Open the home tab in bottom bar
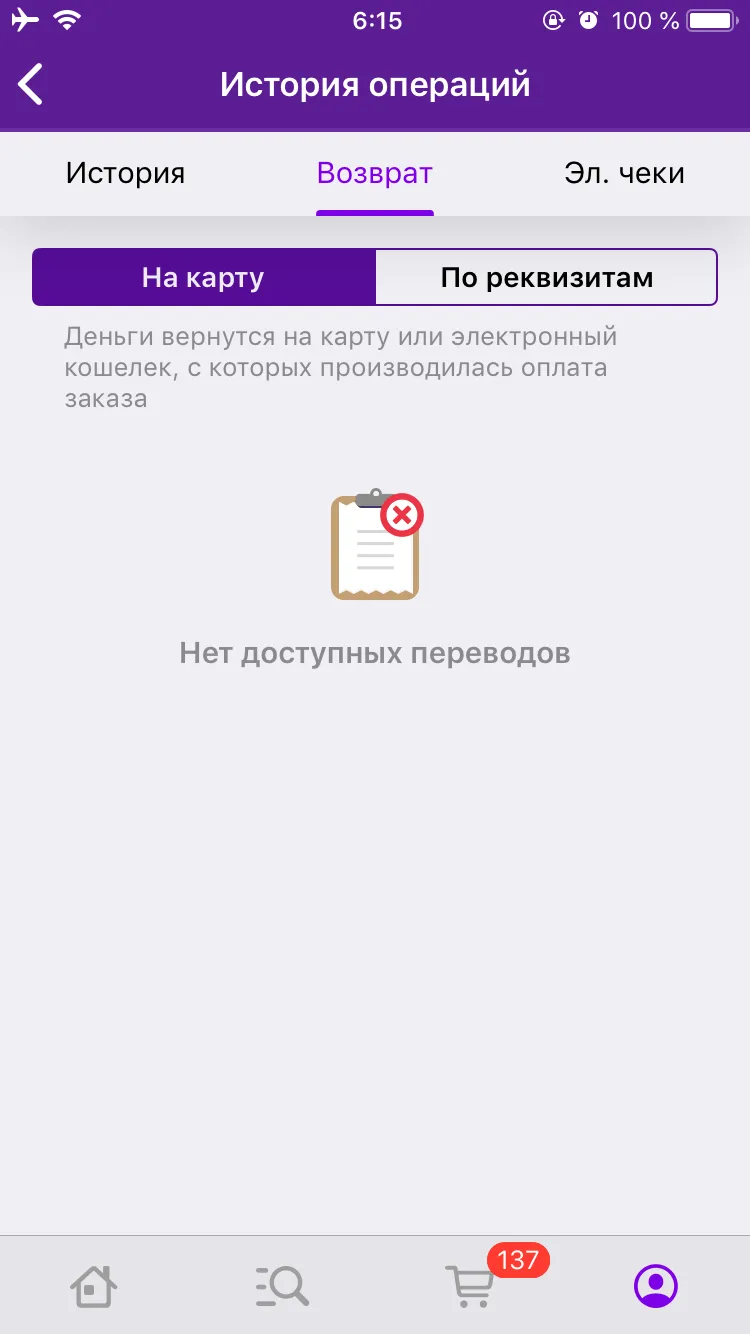Image resolution: width=750 pixels, height=1334 pixels. point(94,1285)
